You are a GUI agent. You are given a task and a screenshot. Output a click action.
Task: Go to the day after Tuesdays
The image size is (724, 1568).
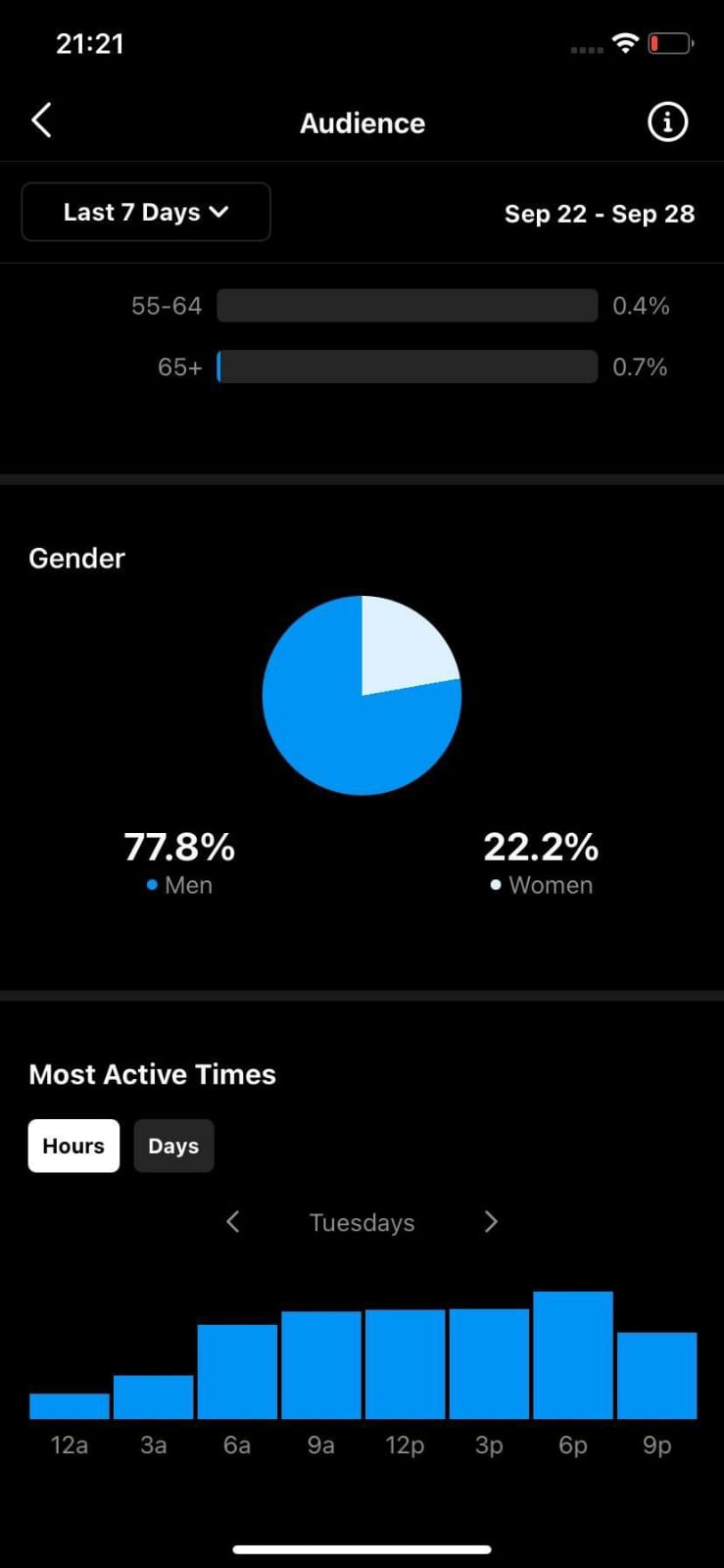[491, 1222]
